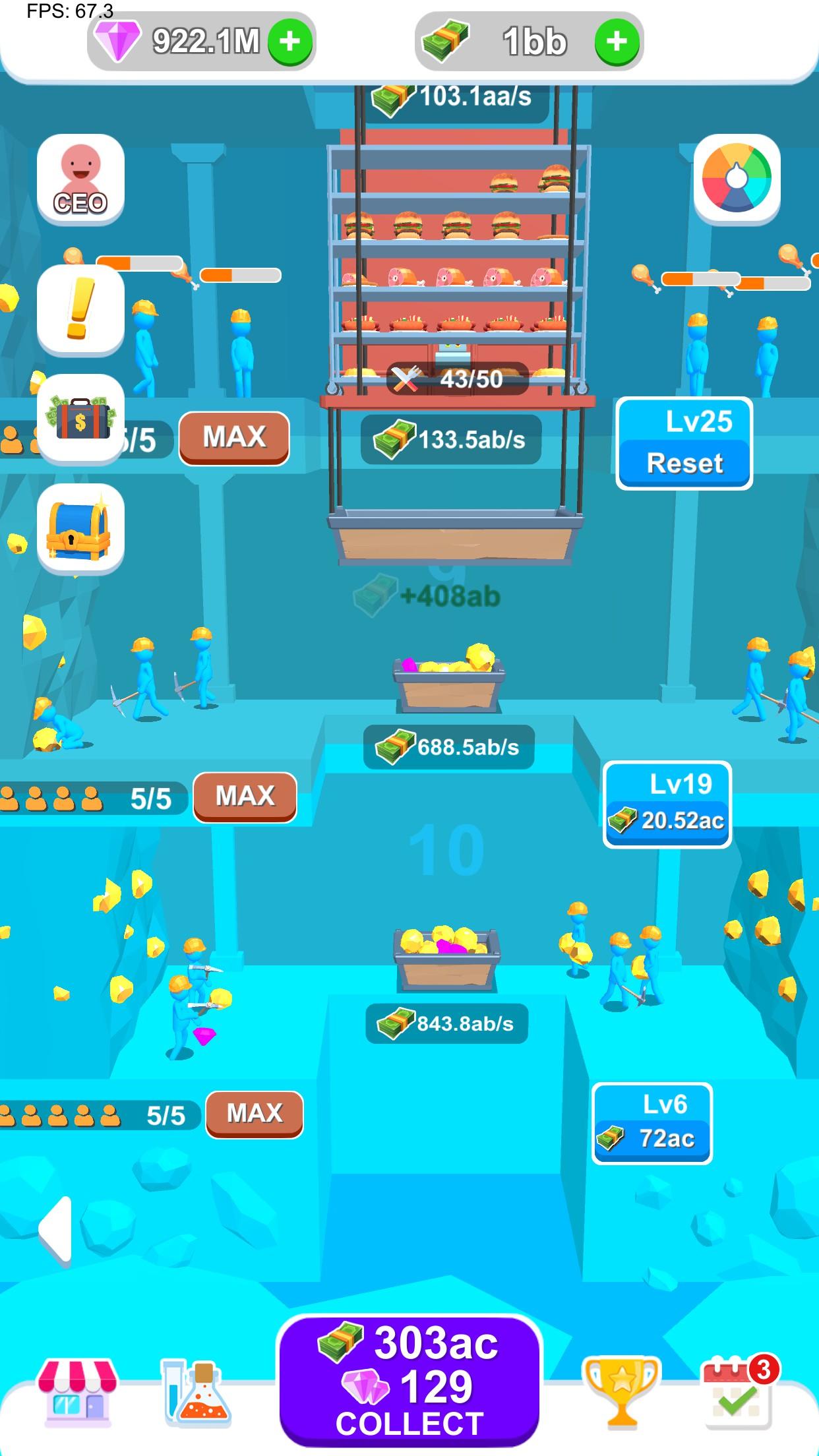Open the yellow exclamation alert
This screenshot has width=819, height=1456.
tap(80, 309)
